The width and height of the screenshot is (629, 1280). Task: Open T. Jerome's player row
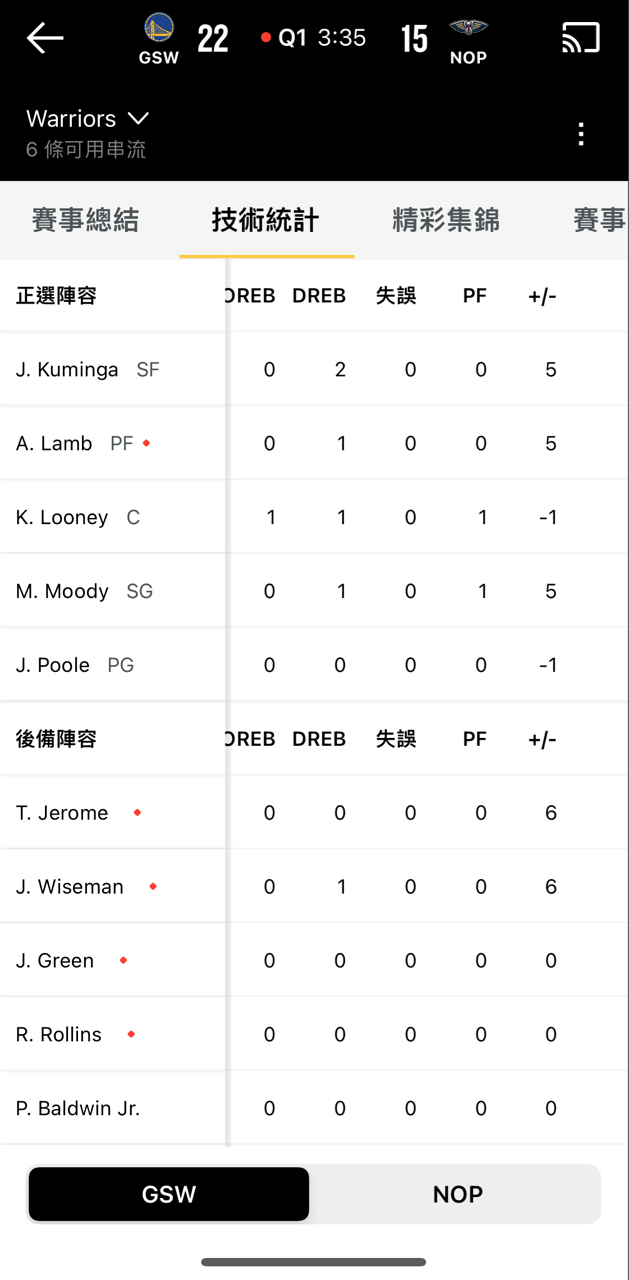pos(314,813)
